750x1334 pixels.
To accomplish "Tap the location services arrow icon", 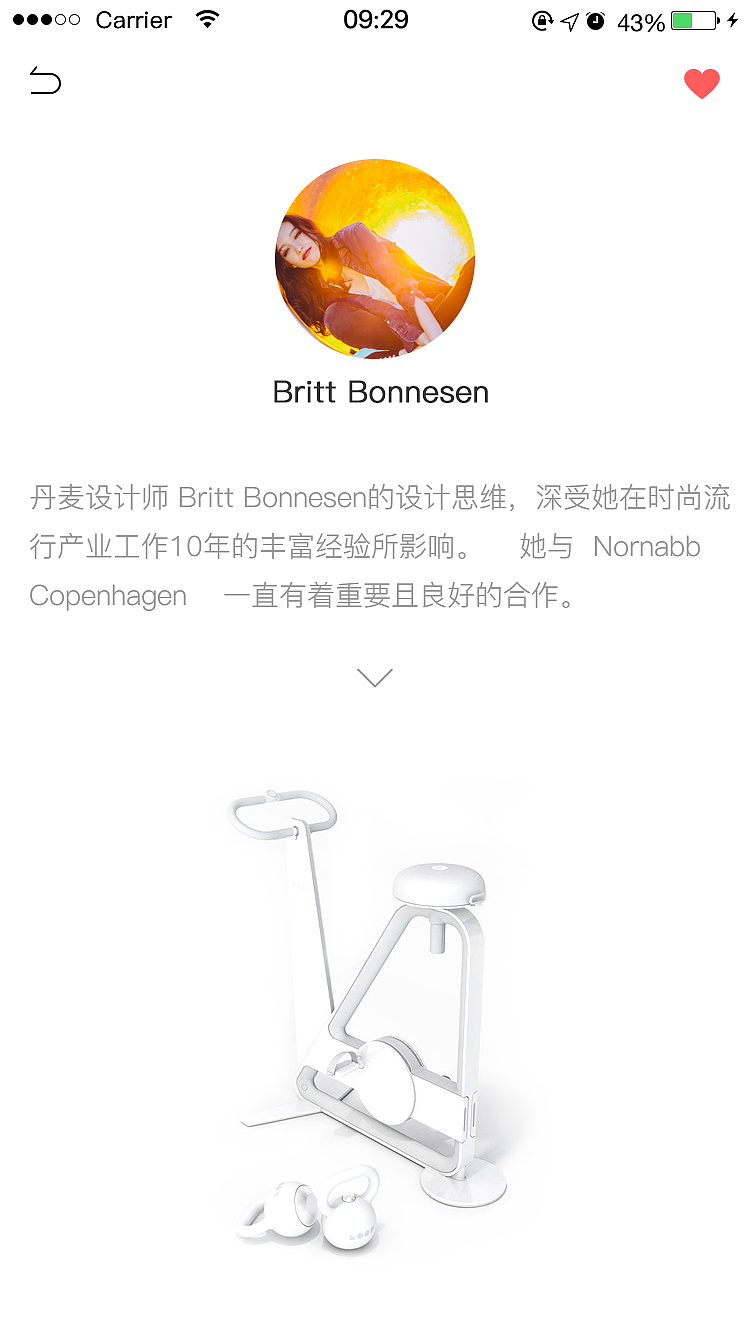I will click(x=568, y=19).
